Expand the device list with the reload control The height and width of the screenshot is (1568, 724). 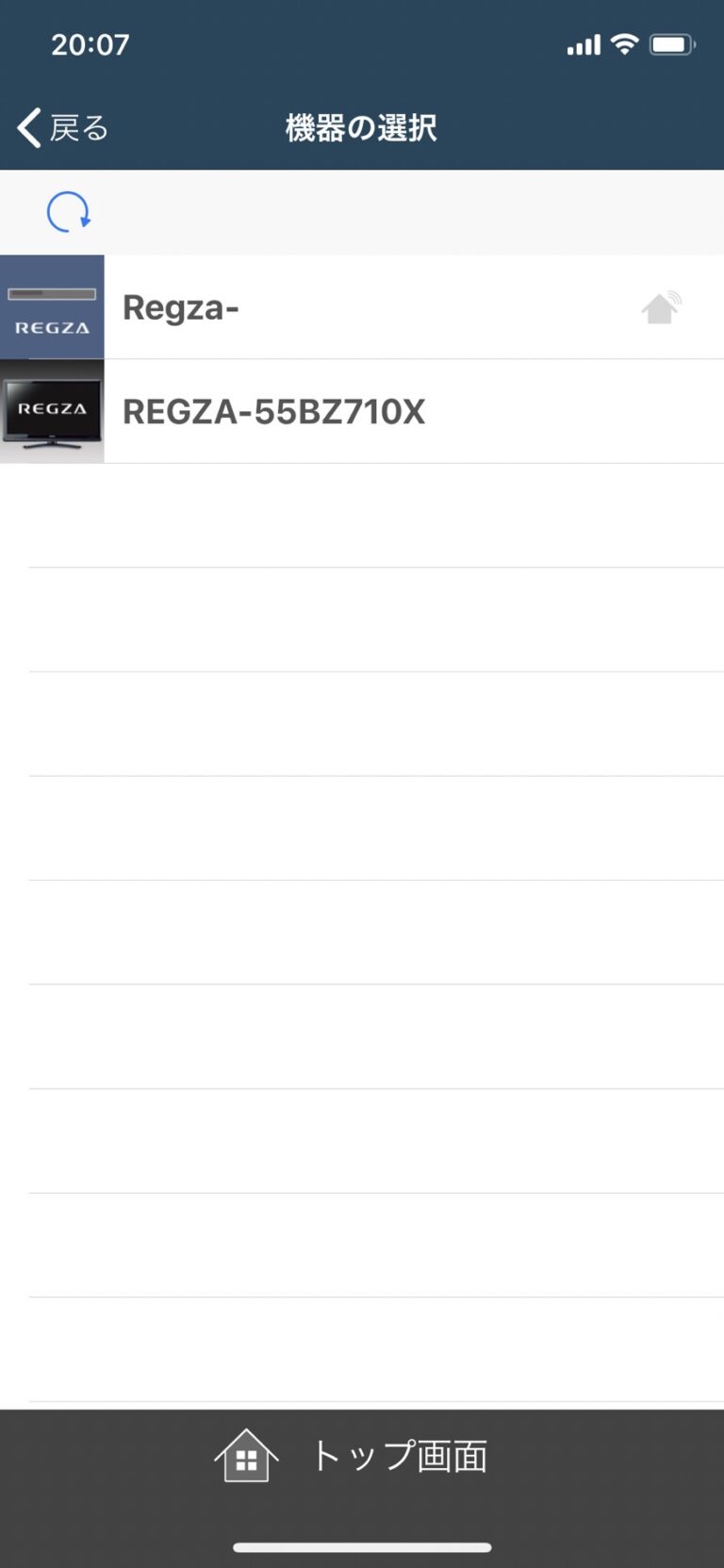(66, 212)
